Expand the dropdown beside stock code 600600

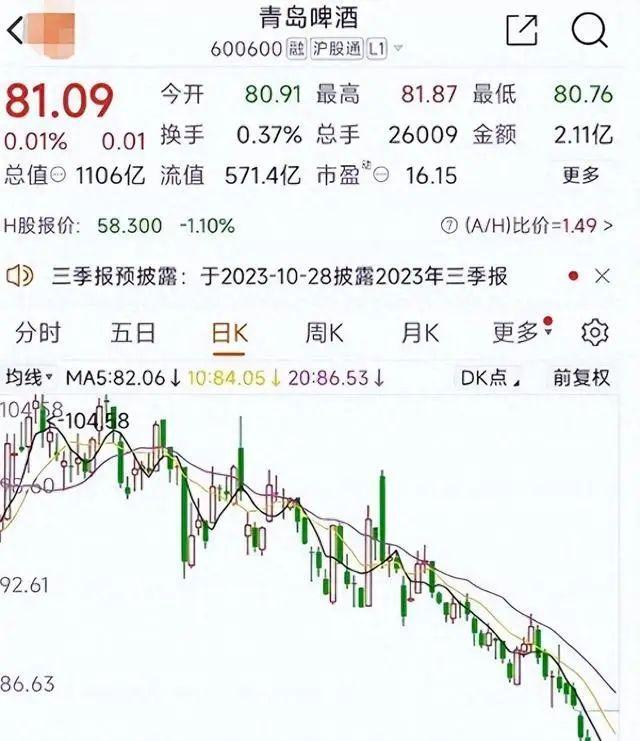399,48
